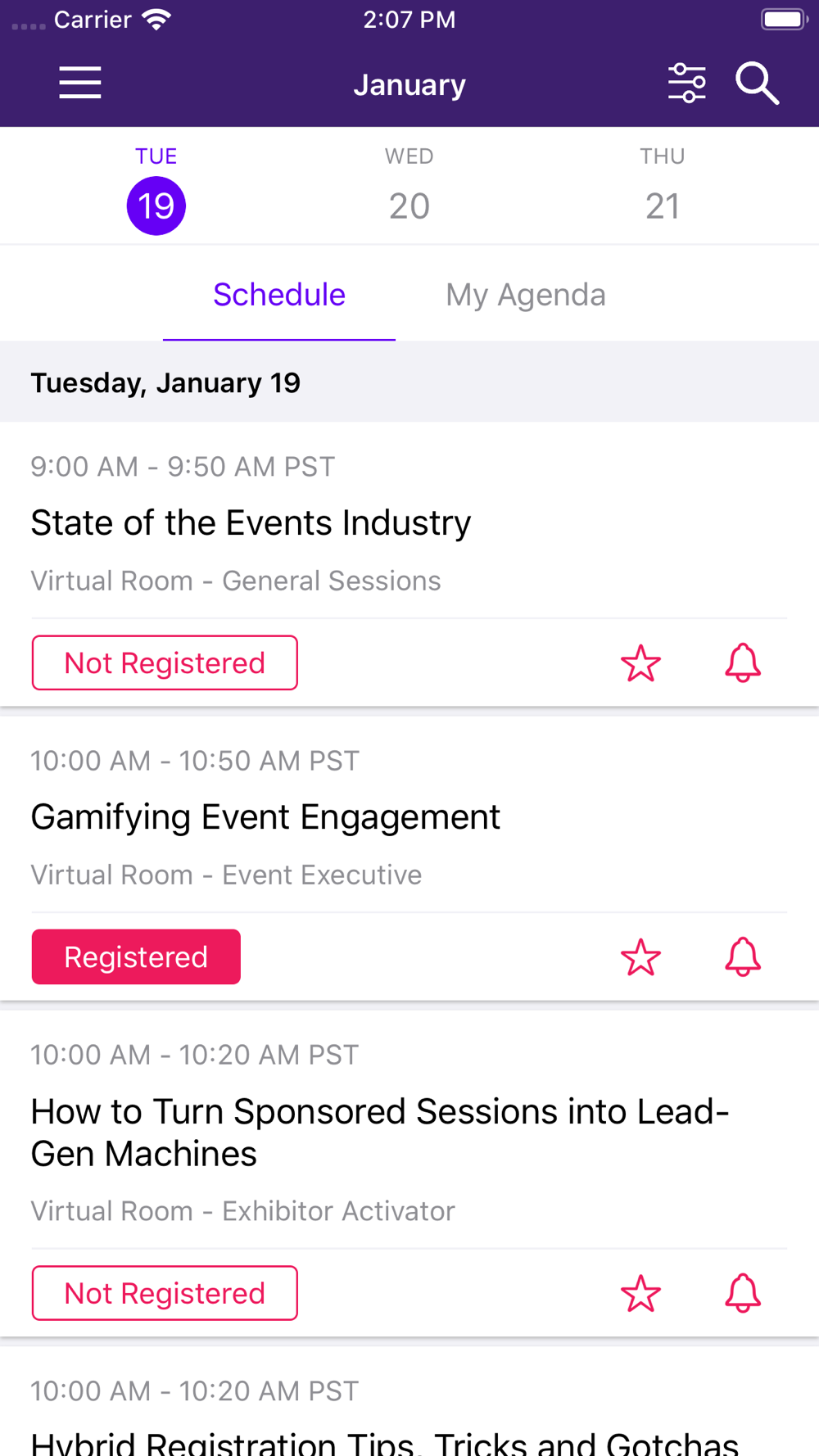The image size is (819, 1456).
Task: Jump to Thursday the 21st
Action: tap(662, 205)
